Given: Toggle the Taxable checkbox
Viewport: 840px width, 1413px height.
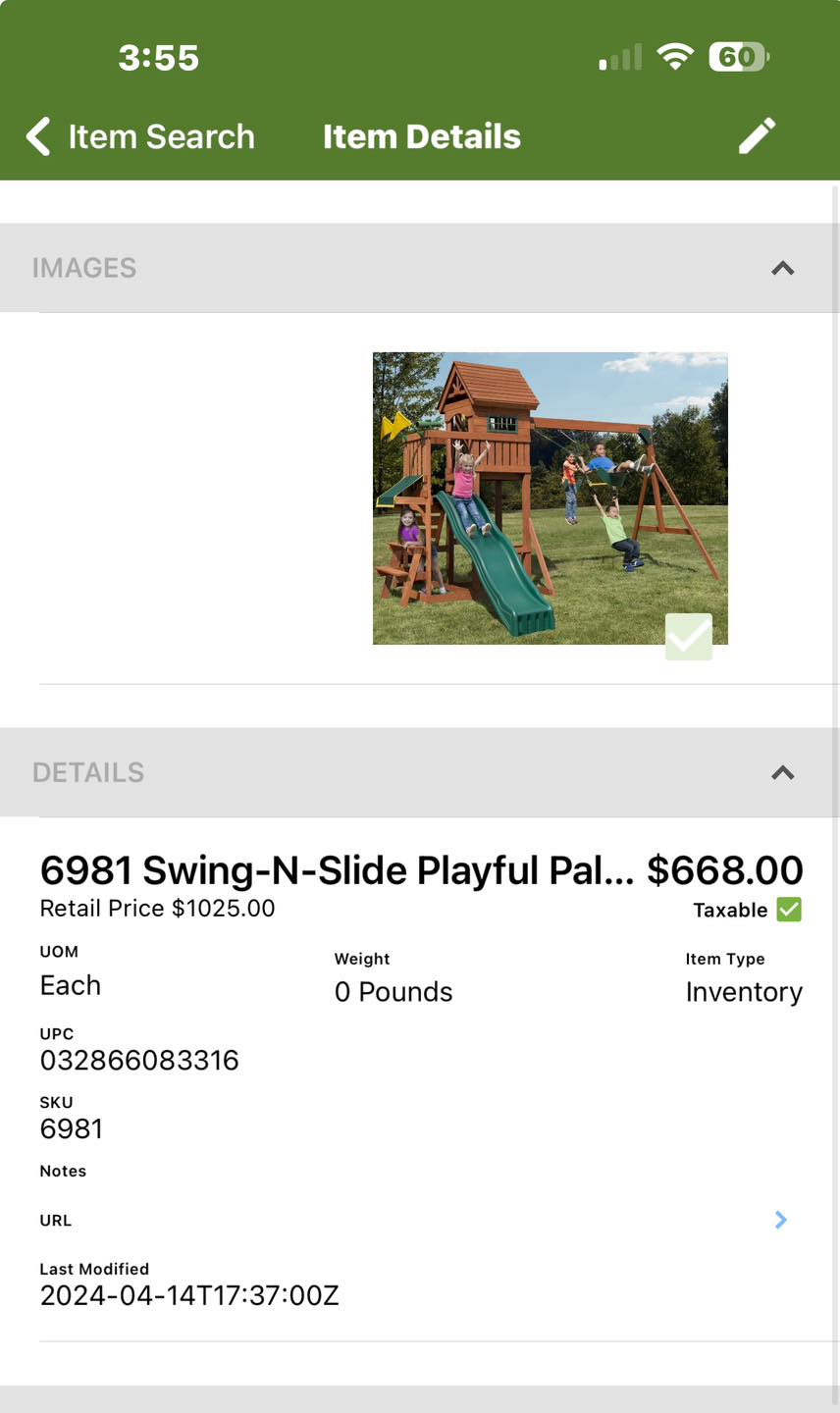Looking at the screenshot, I should (x=789, y=910).
